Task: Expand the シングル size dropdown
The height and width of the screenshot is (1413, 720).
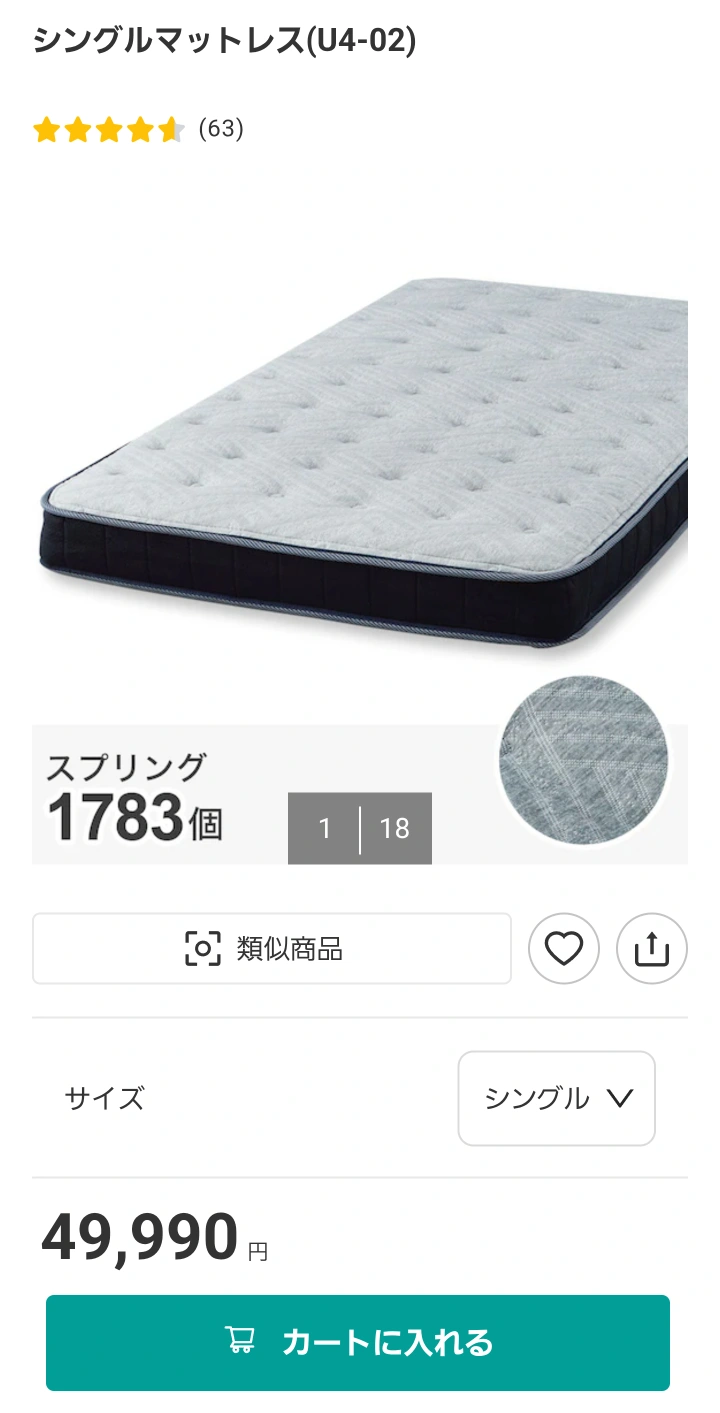Action: pos(556,1098)
